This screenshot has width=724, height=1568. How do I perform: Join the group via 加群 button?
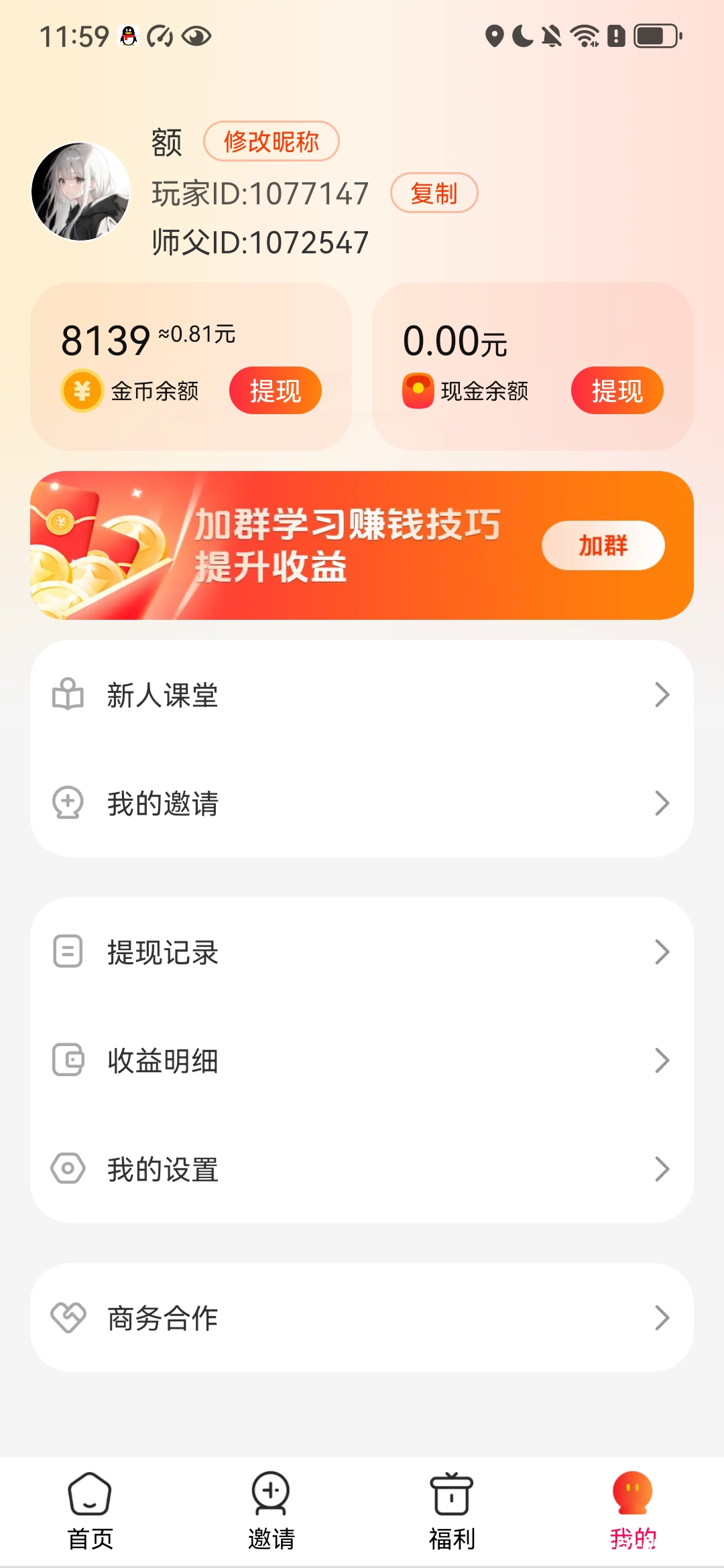tap(603, 545)
